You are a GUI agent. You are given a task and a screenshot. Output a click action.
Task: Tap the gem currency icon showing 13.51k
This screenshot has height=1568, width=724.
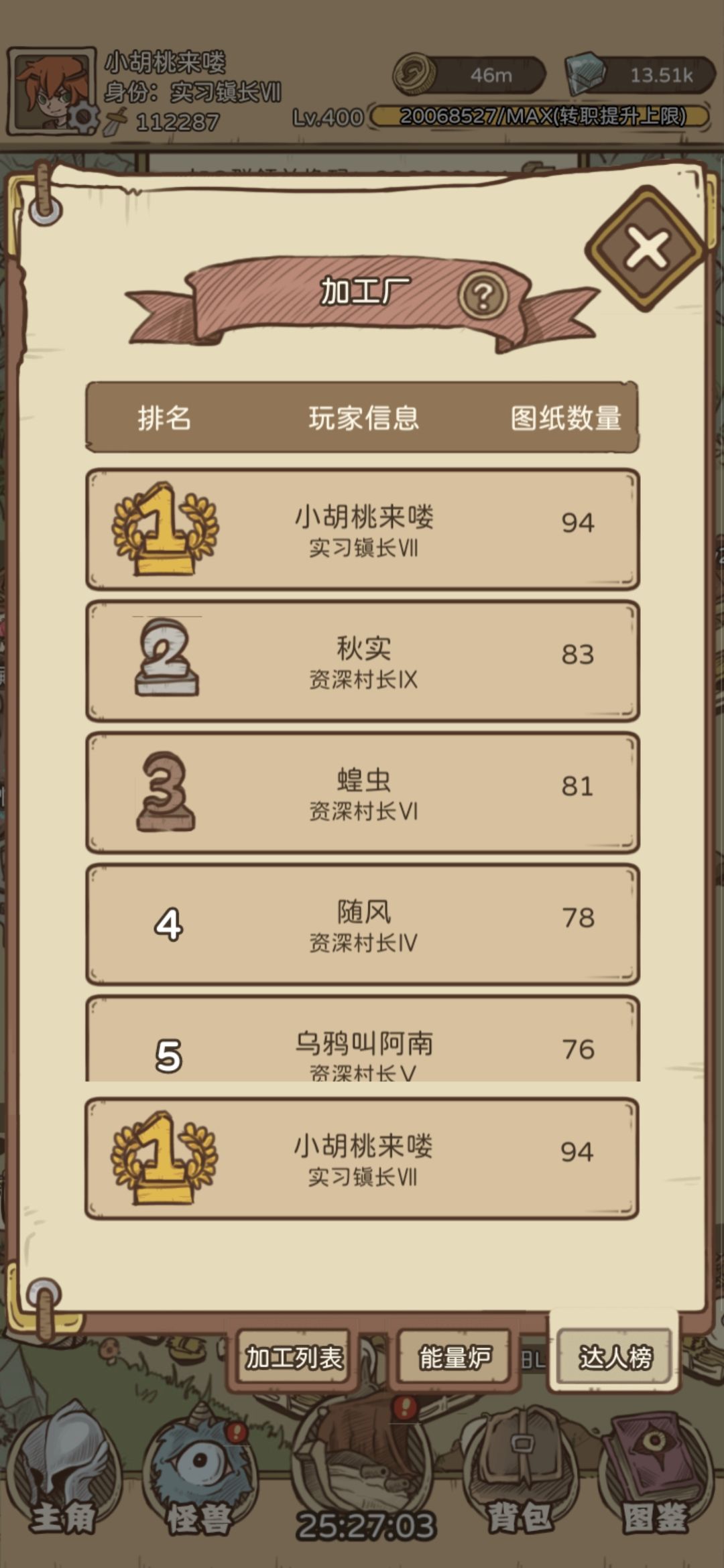point(585,74)
